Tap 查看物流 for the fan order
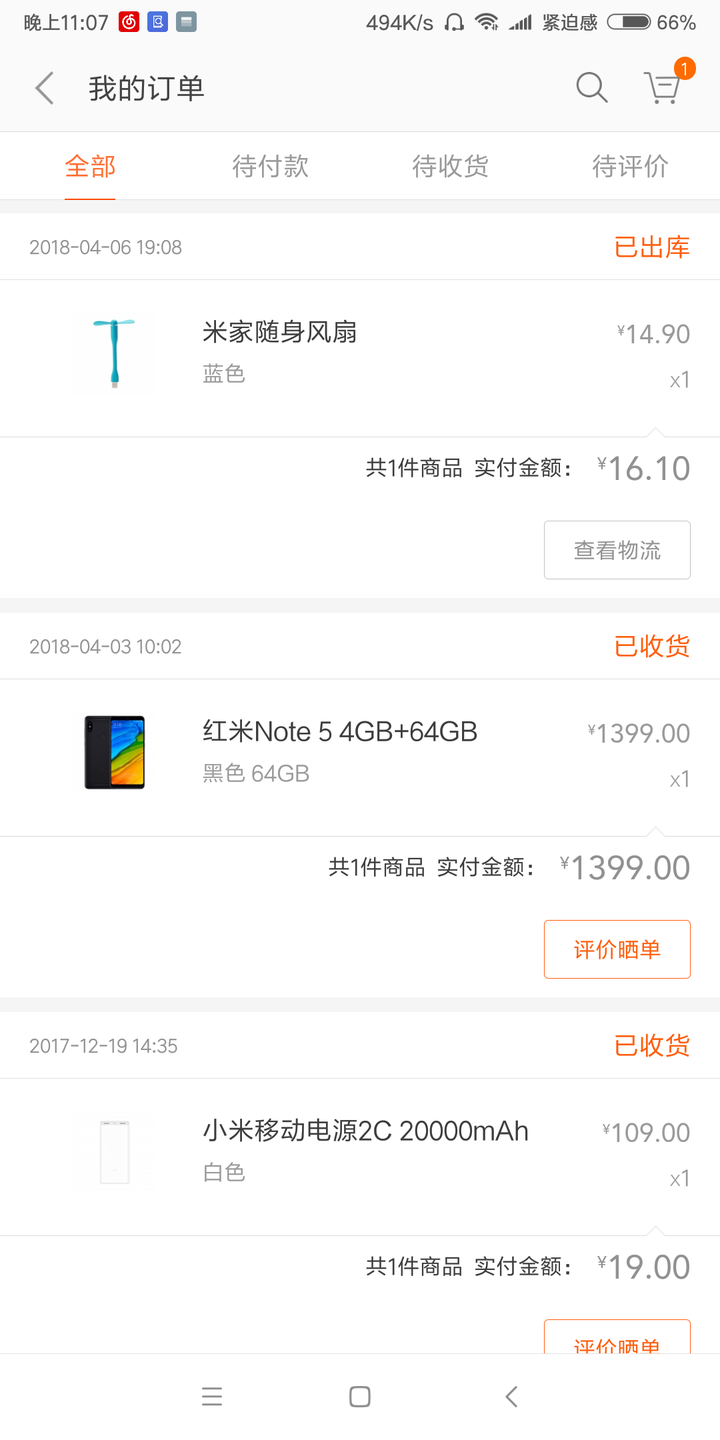 (x=617, y=549)
